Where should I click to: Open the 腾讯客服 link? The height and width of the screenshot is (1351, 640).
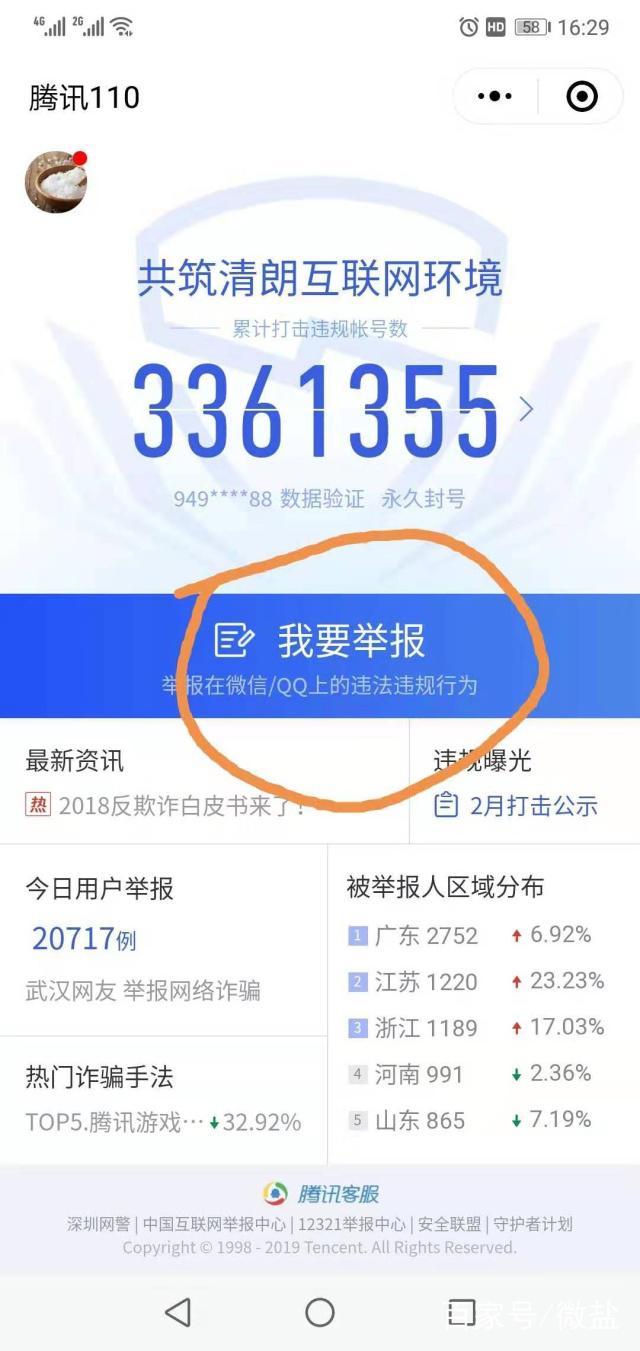pos(321,1193)
